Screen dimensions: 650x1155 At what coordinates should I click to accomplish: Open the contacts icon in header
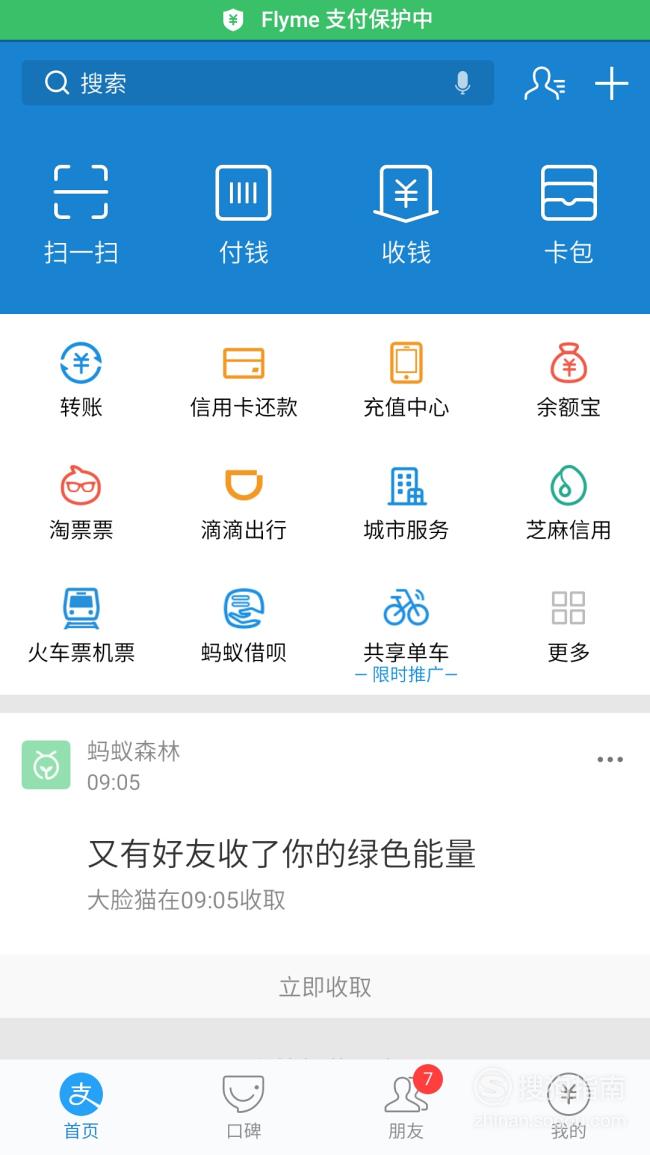pos(545,83)
